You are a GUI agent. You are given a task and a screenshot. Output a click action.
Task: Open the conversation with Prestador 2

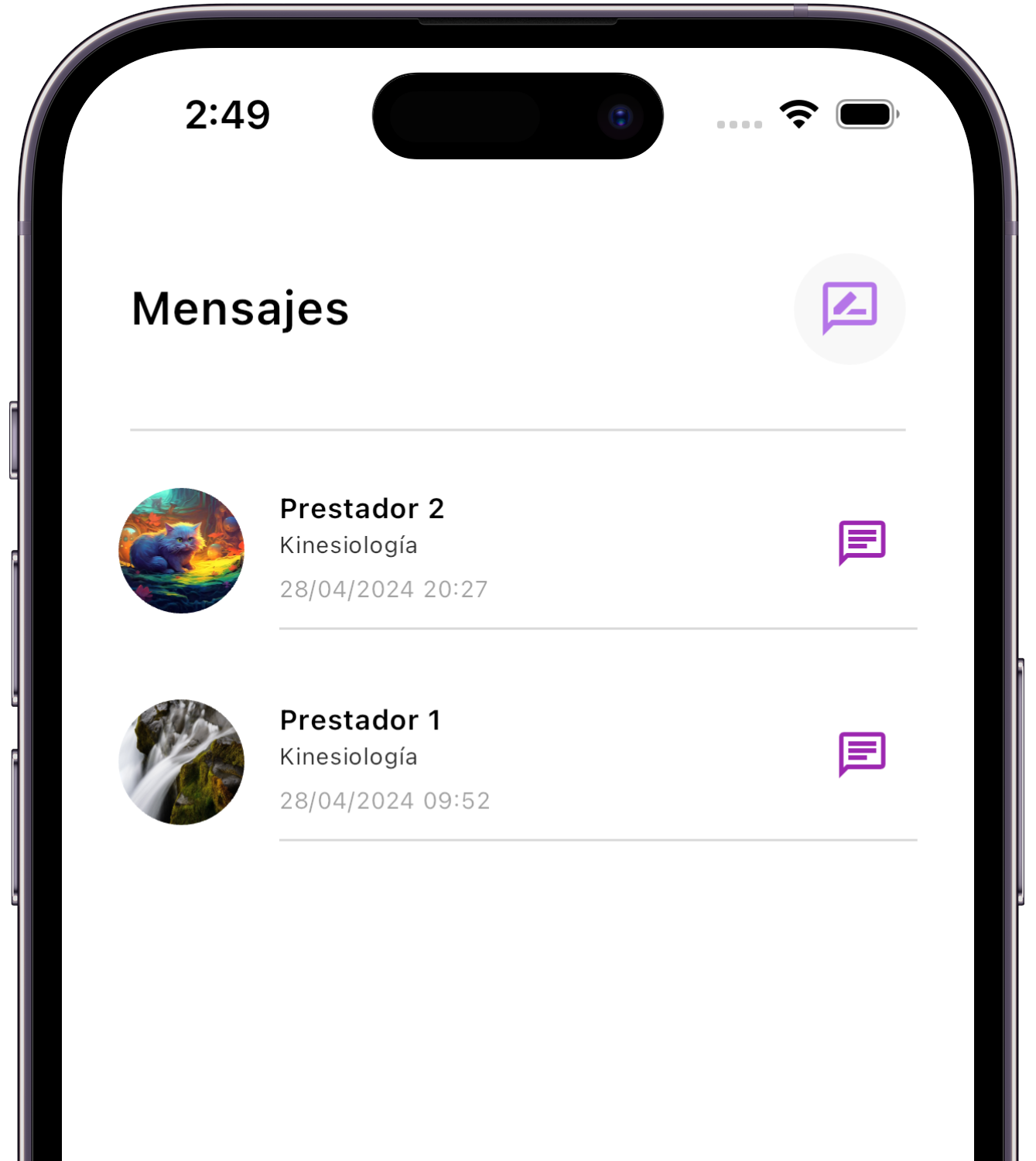pos(361,509)
